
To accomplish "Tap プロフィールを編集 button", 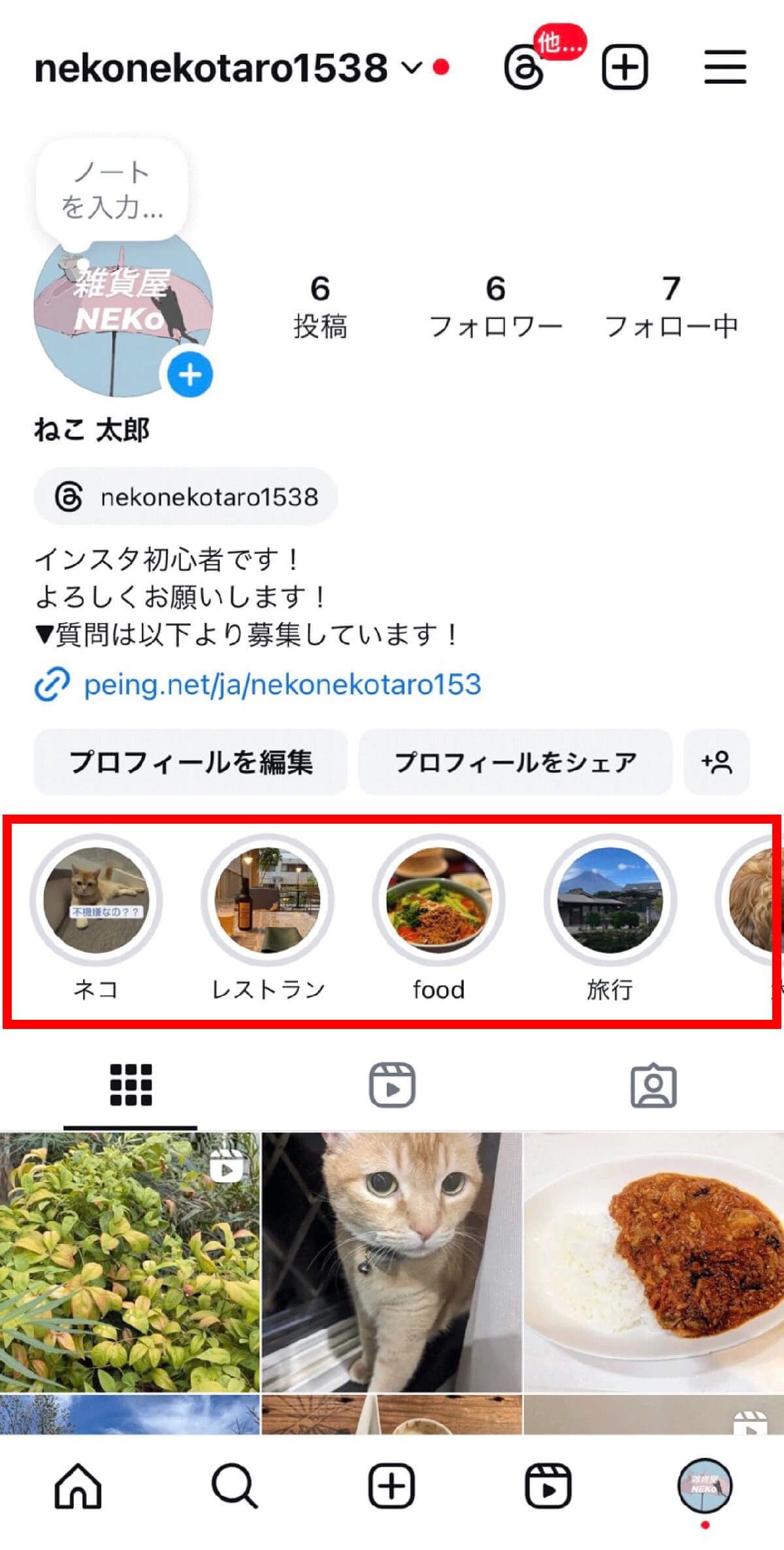I will (x=191, y=762).
